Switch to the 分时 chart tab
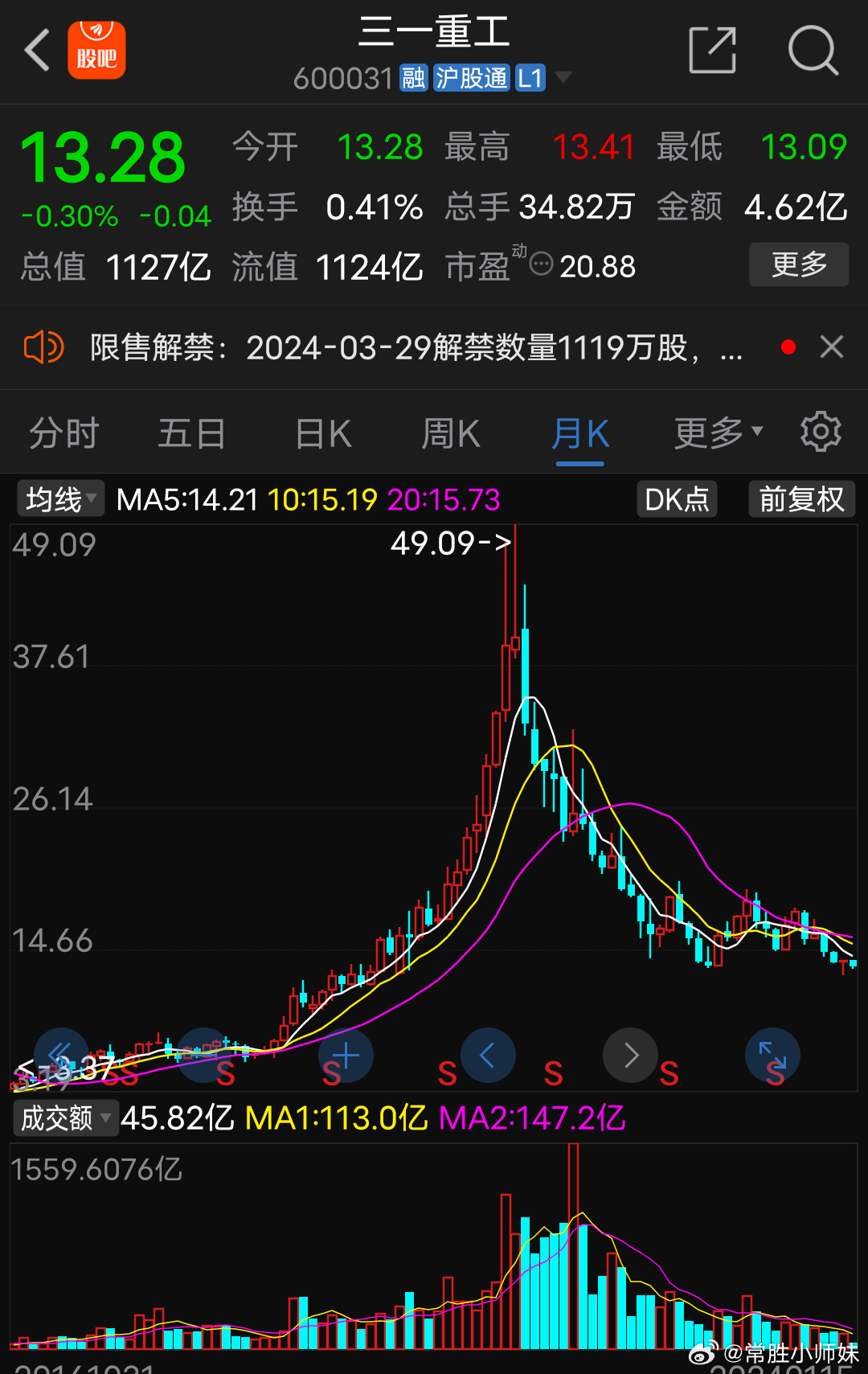Image resolution: width=868 pixels, height=1374 pixels. pyautogui.click(x=63, y=434)
